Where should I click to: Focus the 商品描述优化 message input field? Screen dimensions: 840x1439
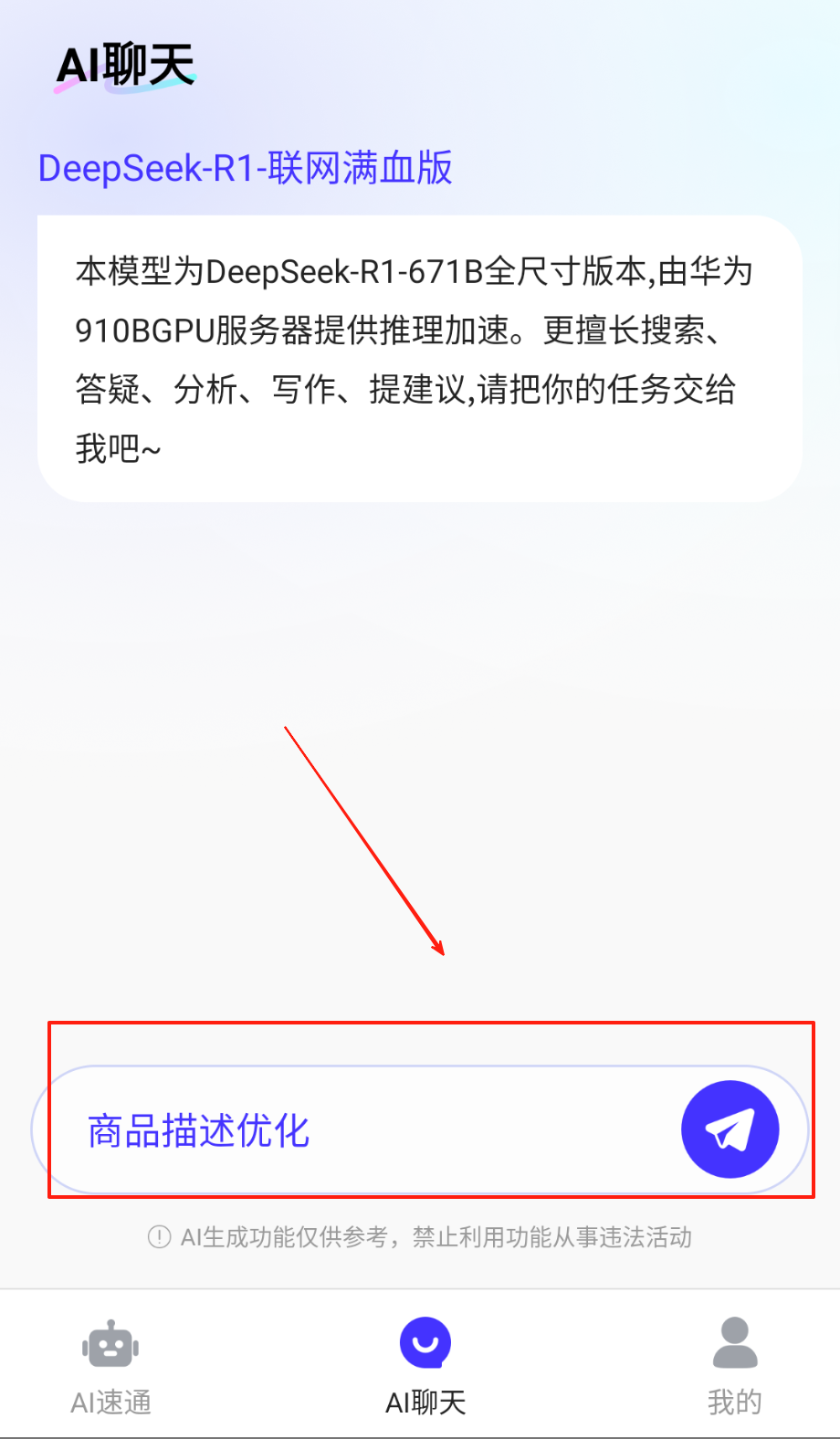pos(365,1130)
